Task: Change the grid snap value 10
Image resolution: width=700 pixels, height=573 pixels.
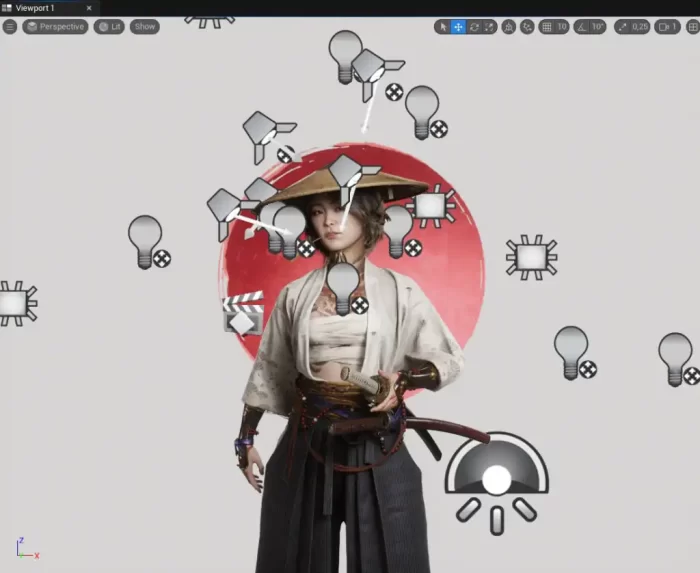Action: tap(562, 27)
